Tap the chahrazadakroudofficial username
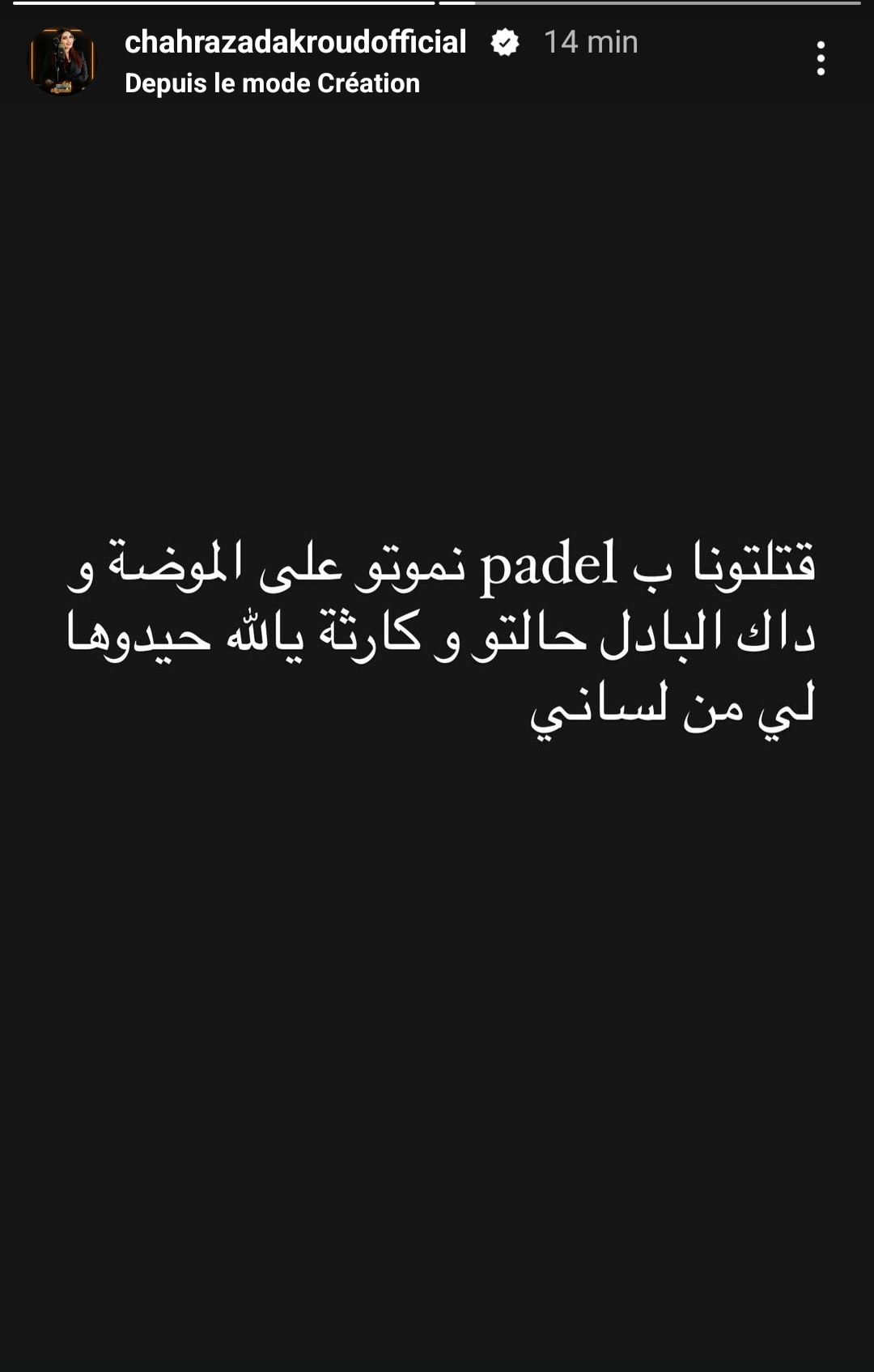874x1372 pixels. click(295, 42)
